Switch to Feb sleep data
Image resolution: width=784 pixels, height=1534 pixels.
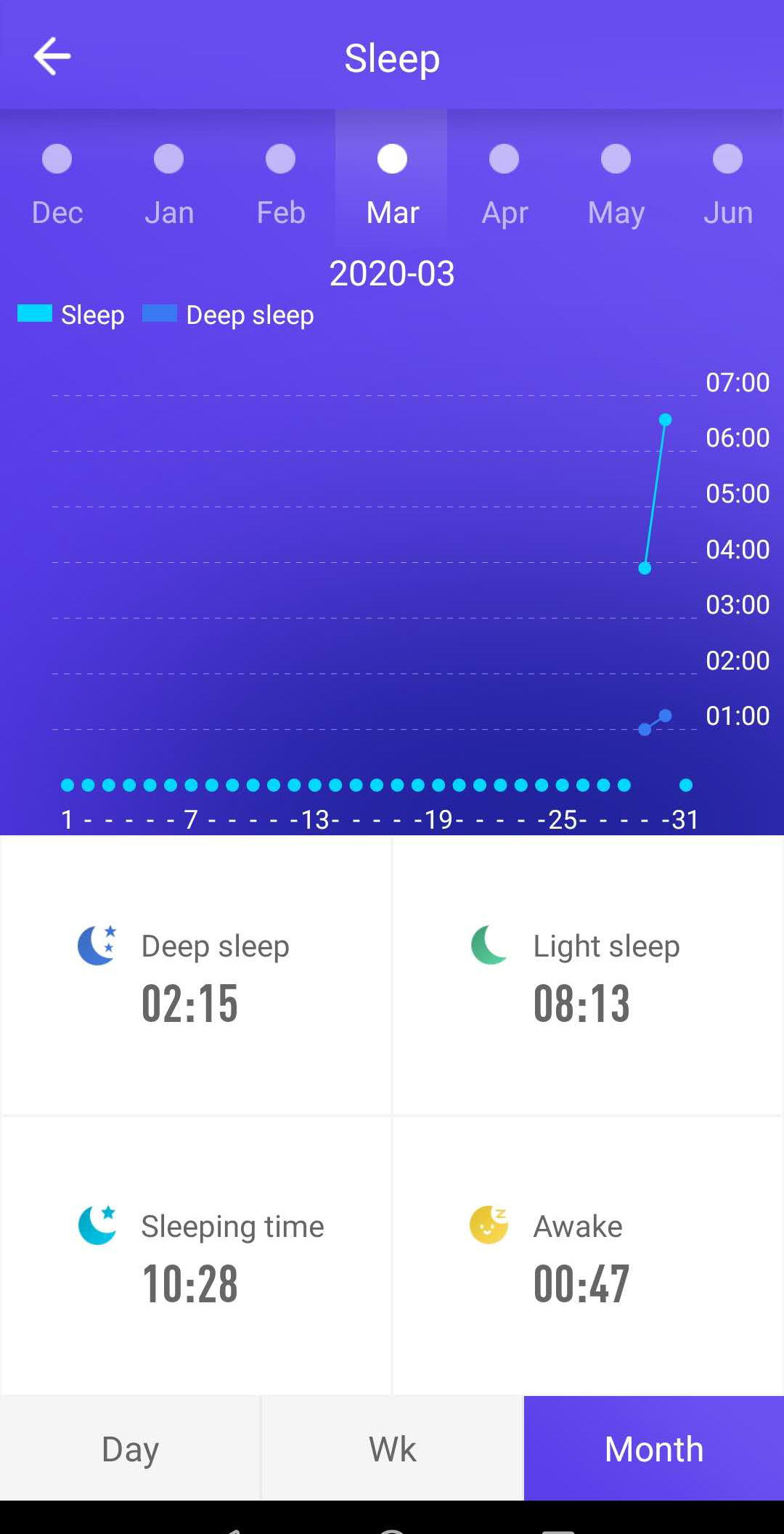281,183
